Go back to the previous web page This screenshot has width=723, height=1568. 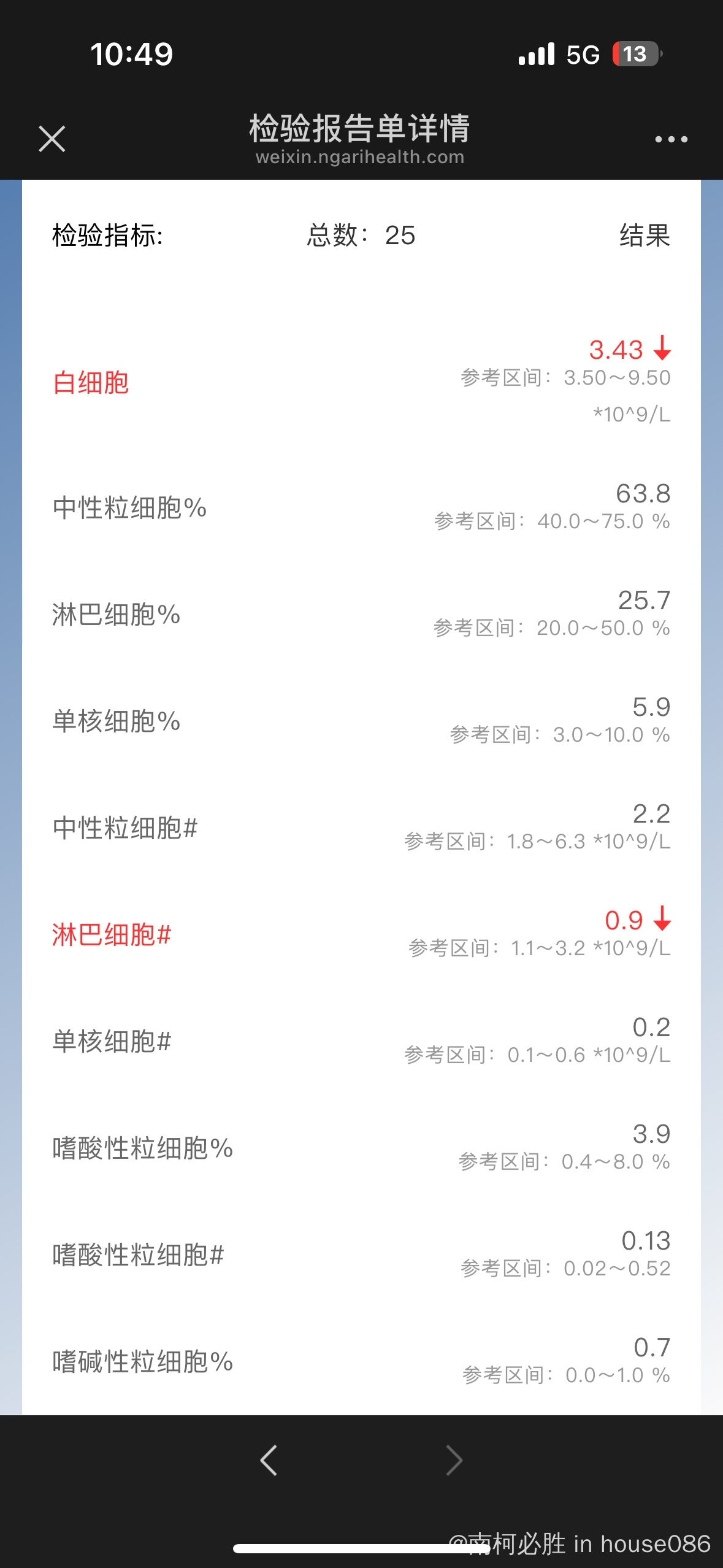coord(269,1460)
